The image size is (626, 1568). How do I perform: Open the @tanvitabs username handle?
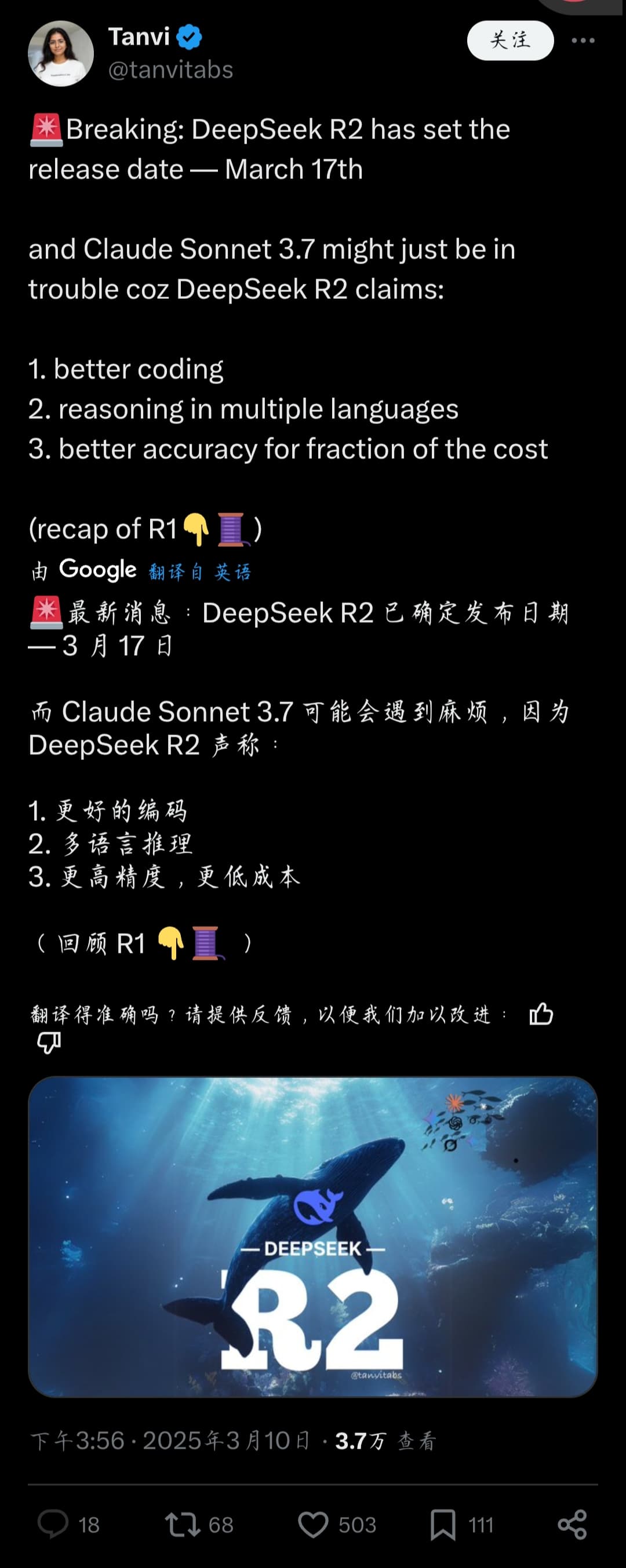click(x=170, y=70)
